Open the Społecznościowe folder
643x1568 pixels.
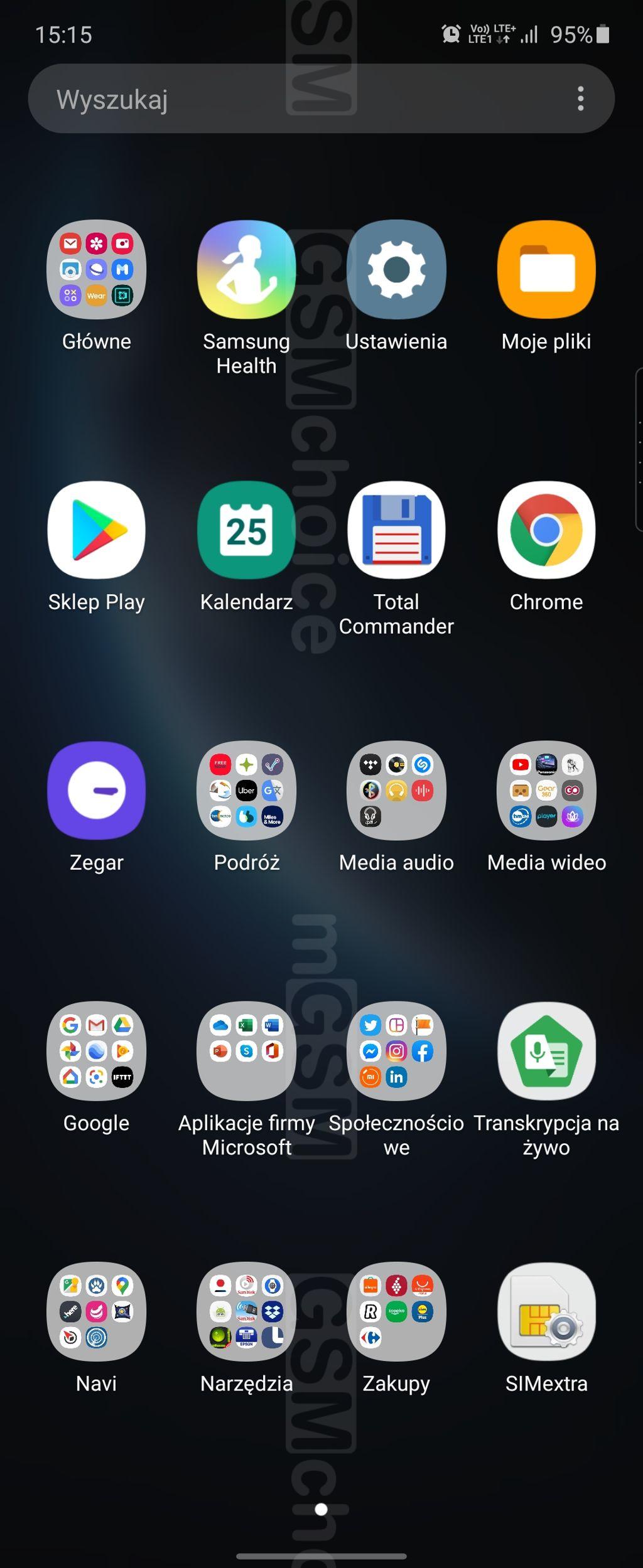pos(396,1051)
